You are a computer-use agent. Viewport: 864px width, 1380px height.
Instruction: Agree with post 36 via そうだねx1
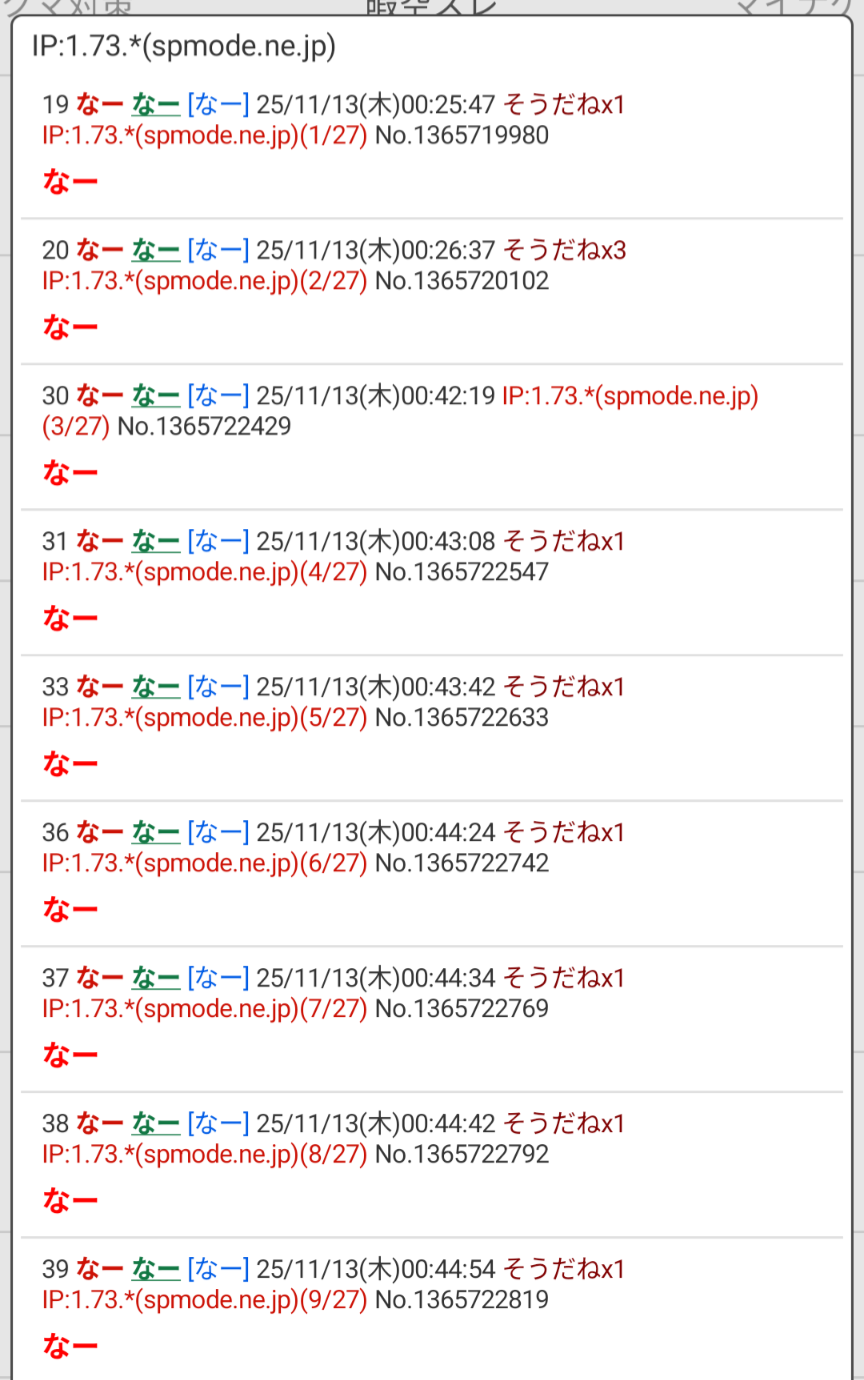point(563,832)
